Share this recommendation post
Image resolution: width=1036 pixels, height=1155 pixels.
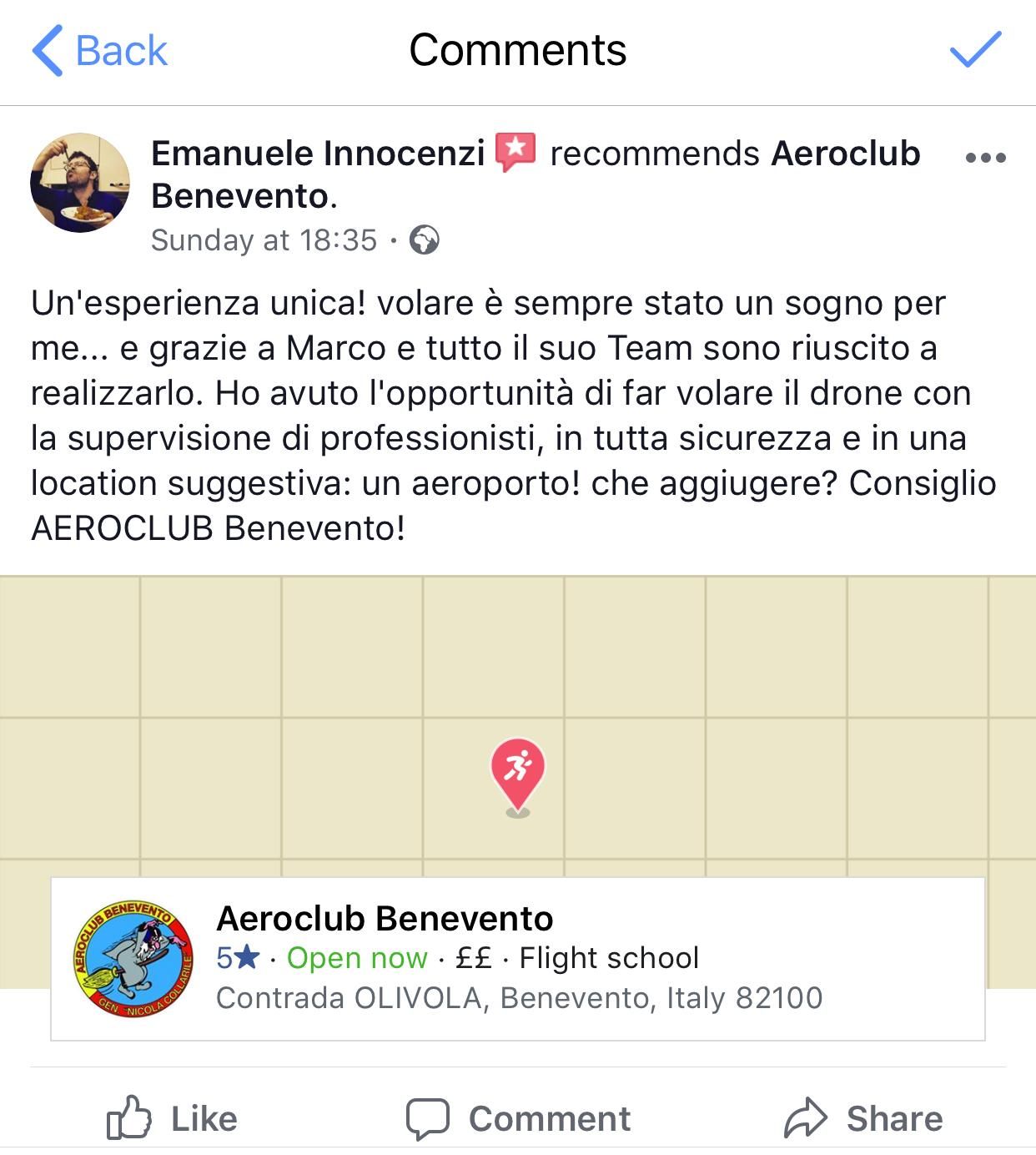(863, 1118)
